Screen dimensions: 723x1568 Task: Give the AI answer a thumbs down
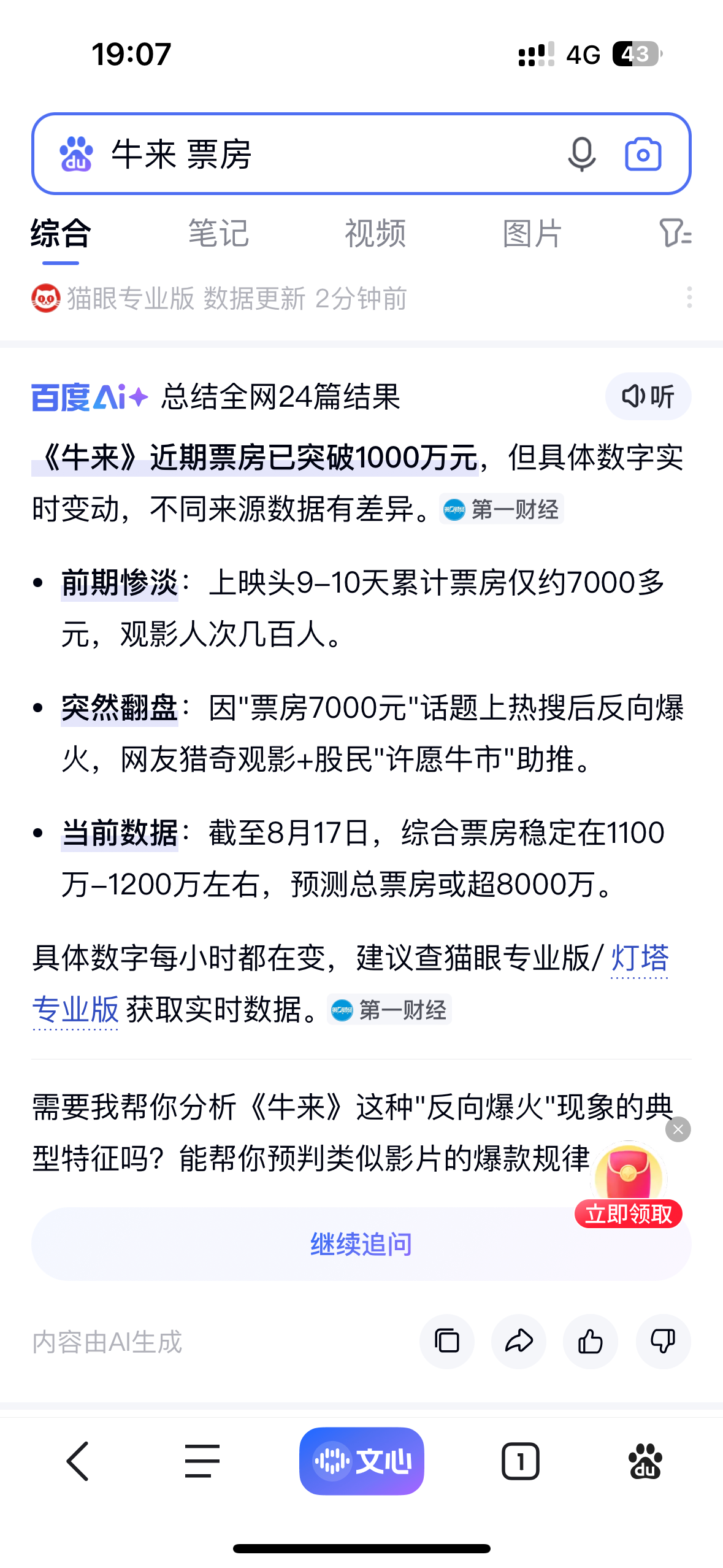coord(663,1341)
